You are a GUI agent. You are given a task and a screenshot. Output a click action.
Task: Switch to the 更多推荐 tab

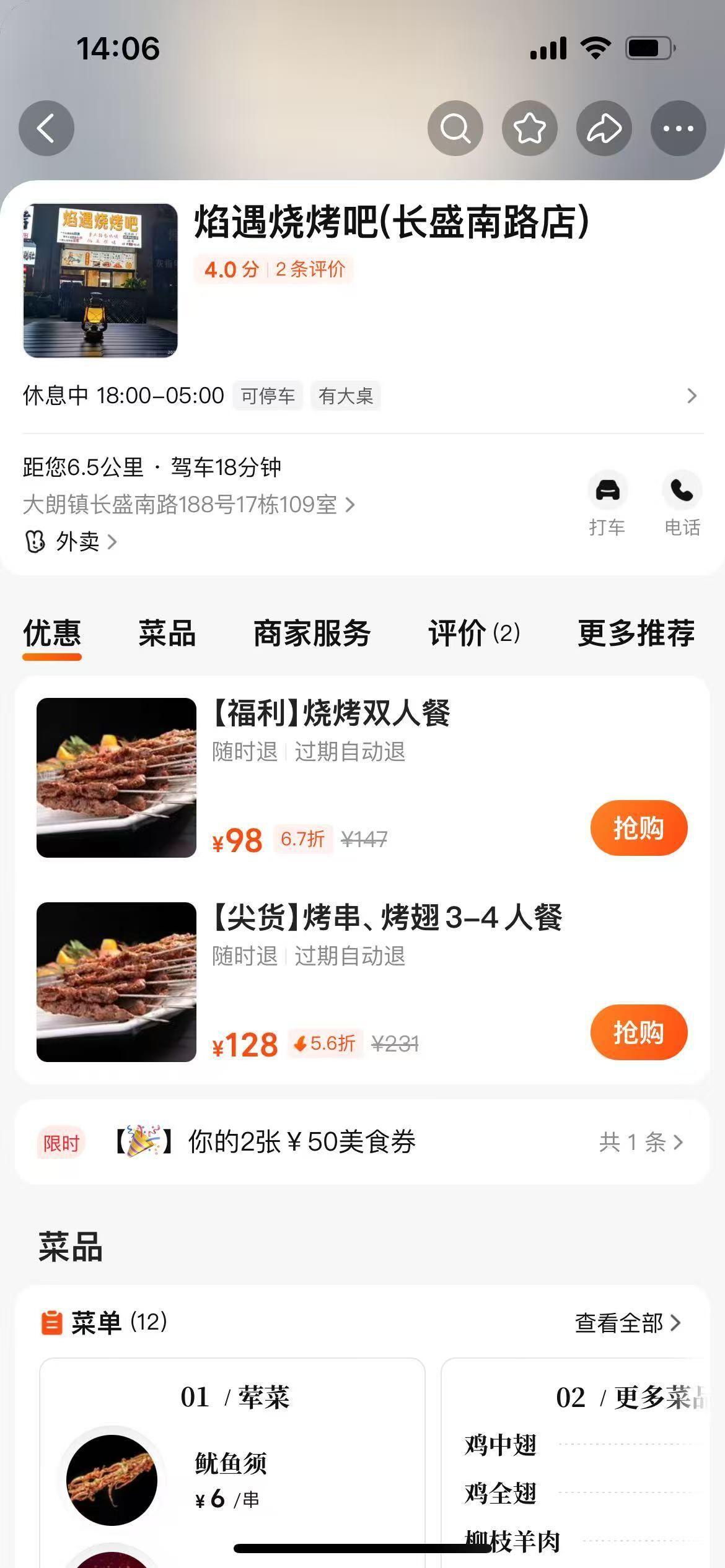[636, 634]
